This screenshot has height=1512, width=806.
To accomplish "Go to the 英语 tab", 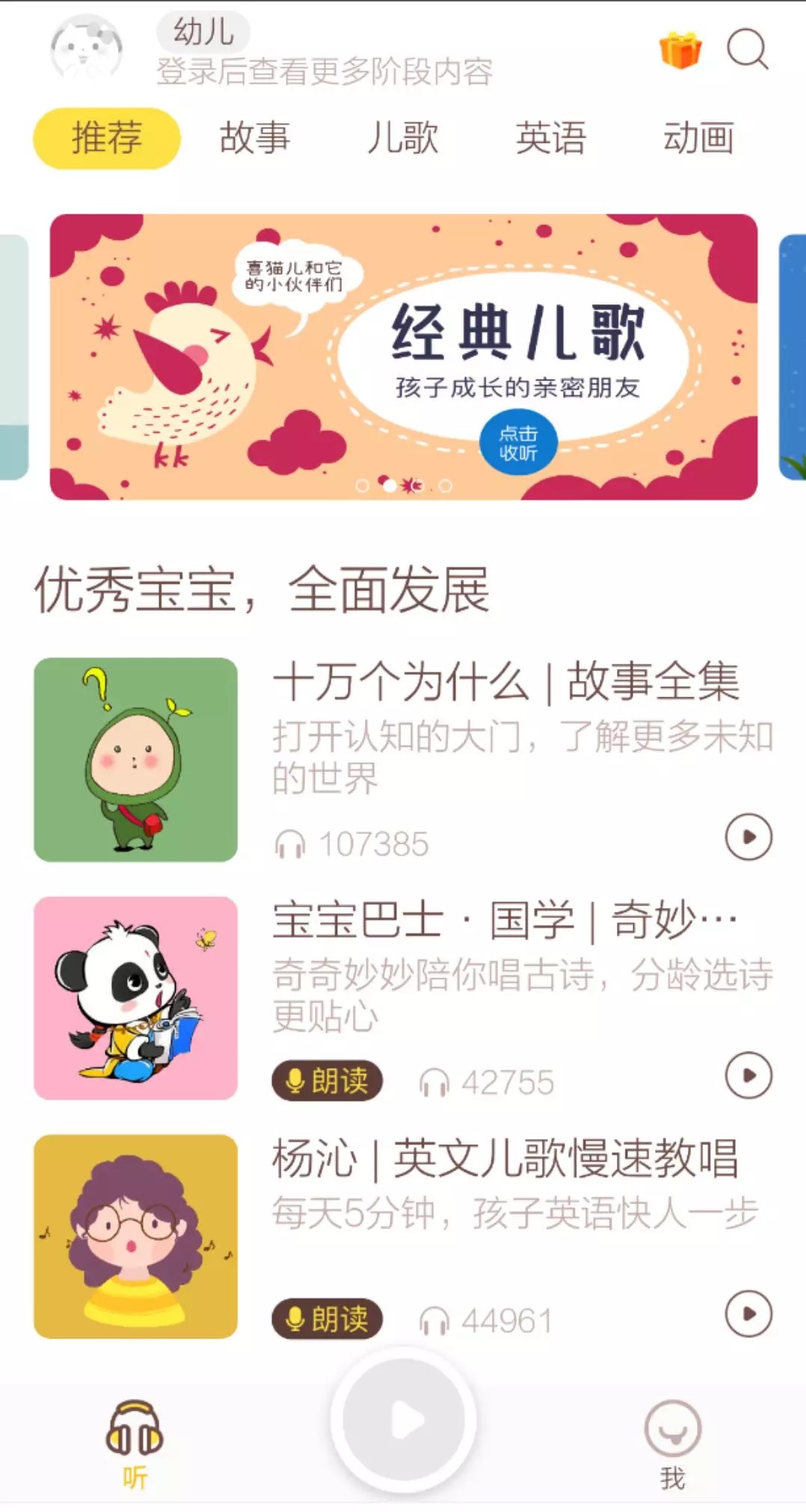I will (x=550, y=138).
